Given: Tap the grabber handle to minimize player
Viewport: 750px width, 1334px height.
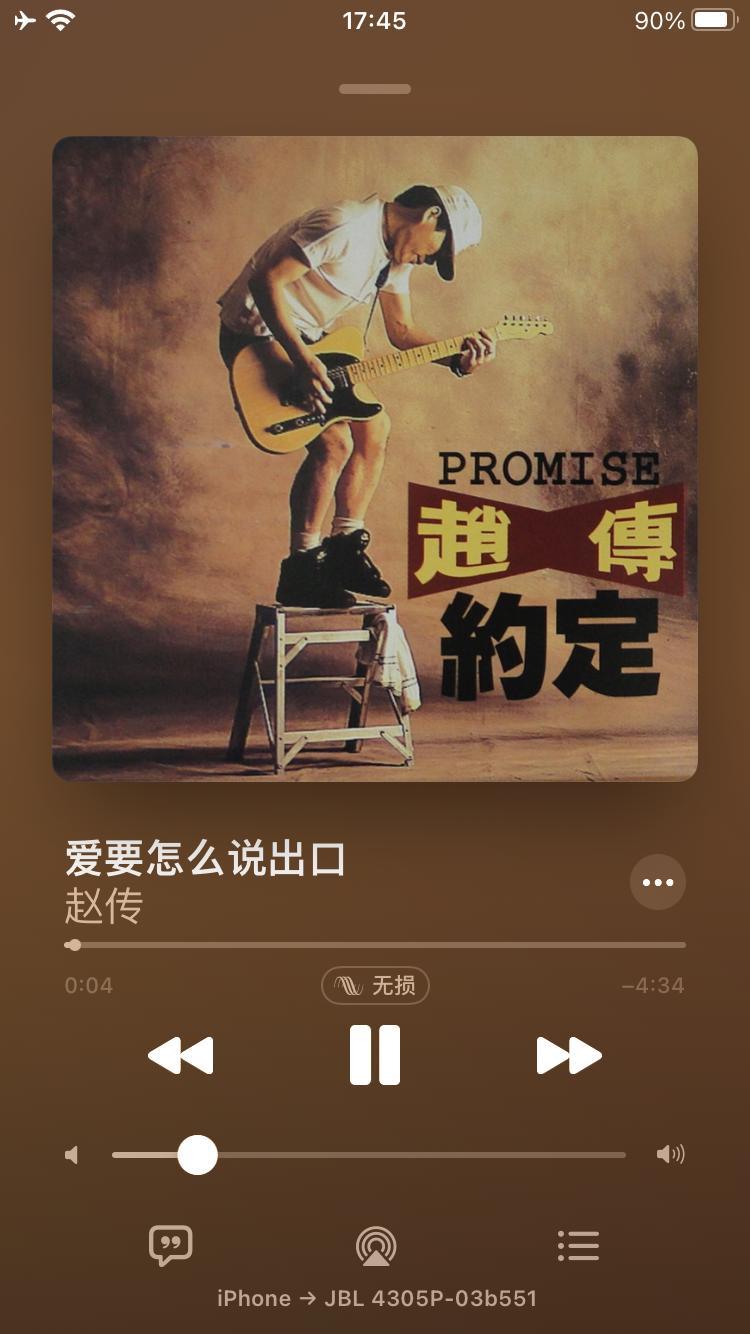Looking at the screenshot, I should [x=375, y=89].
